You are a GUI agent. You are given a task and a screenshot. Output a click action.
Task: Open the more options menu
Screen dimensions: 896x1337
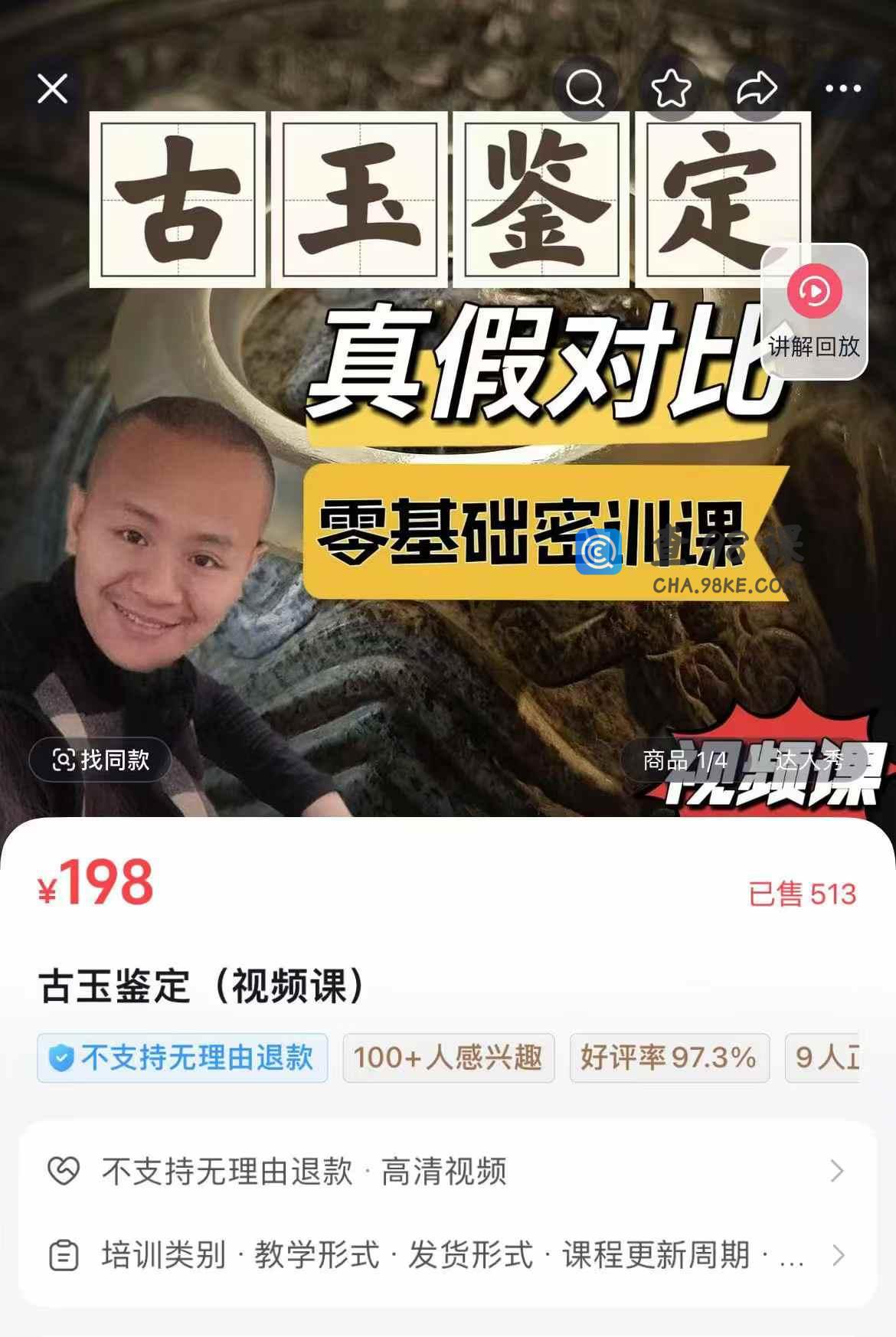click(843, 89)
